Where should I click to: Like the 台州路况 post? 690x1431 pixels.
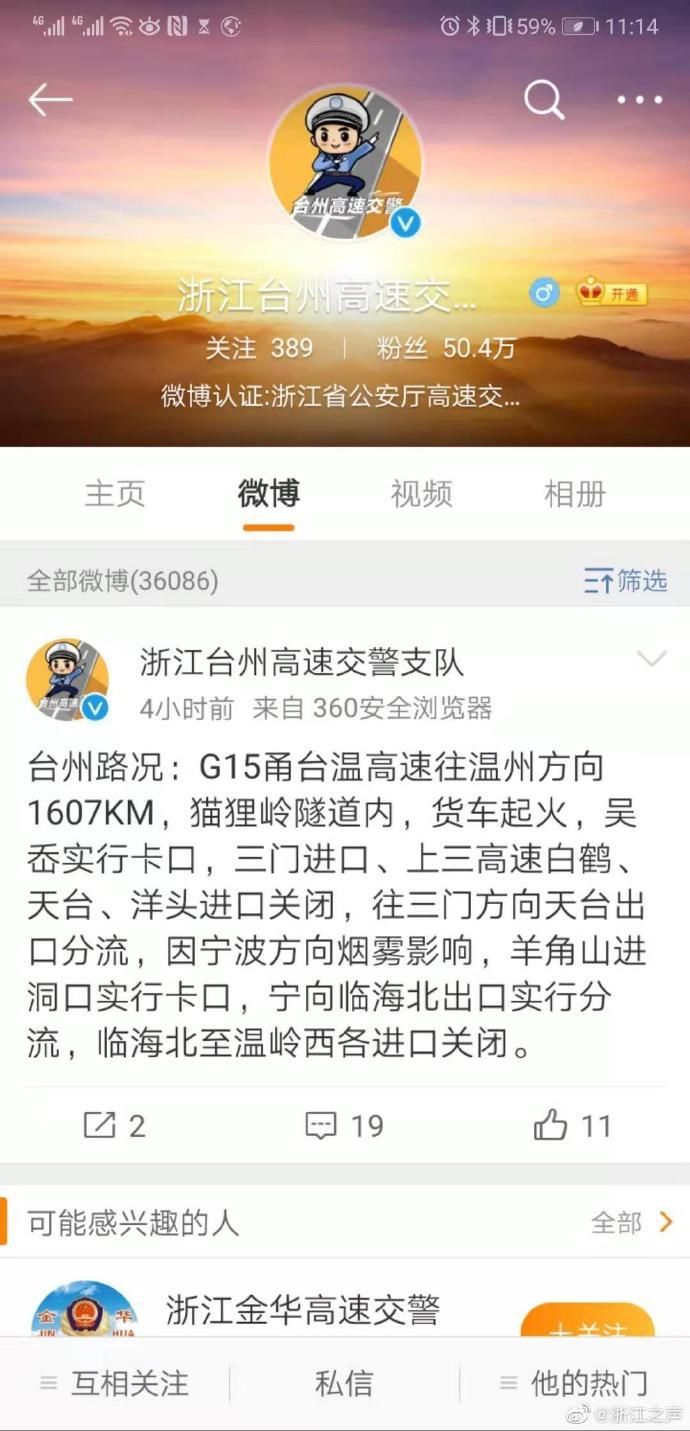point(572,1125)
